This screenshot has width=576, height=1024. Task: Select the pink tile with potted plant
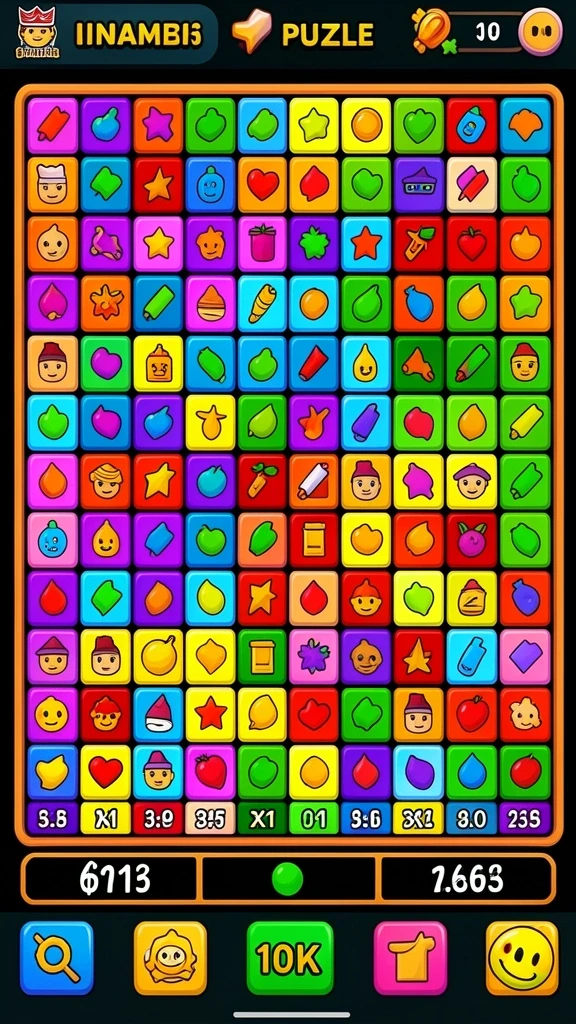263,244
